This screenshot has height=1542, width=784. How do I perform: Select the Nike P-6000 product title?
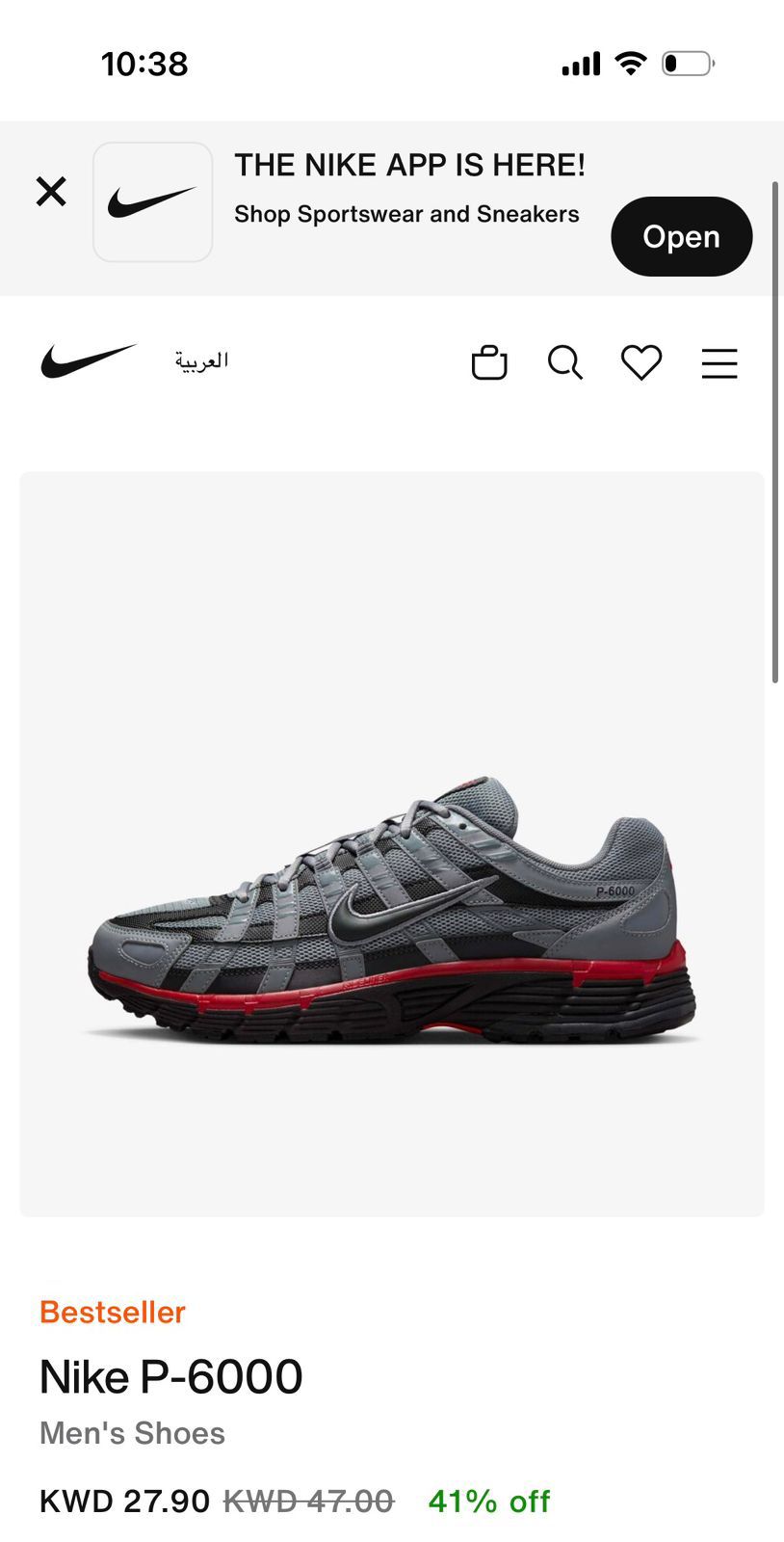tap(170, 1376)
